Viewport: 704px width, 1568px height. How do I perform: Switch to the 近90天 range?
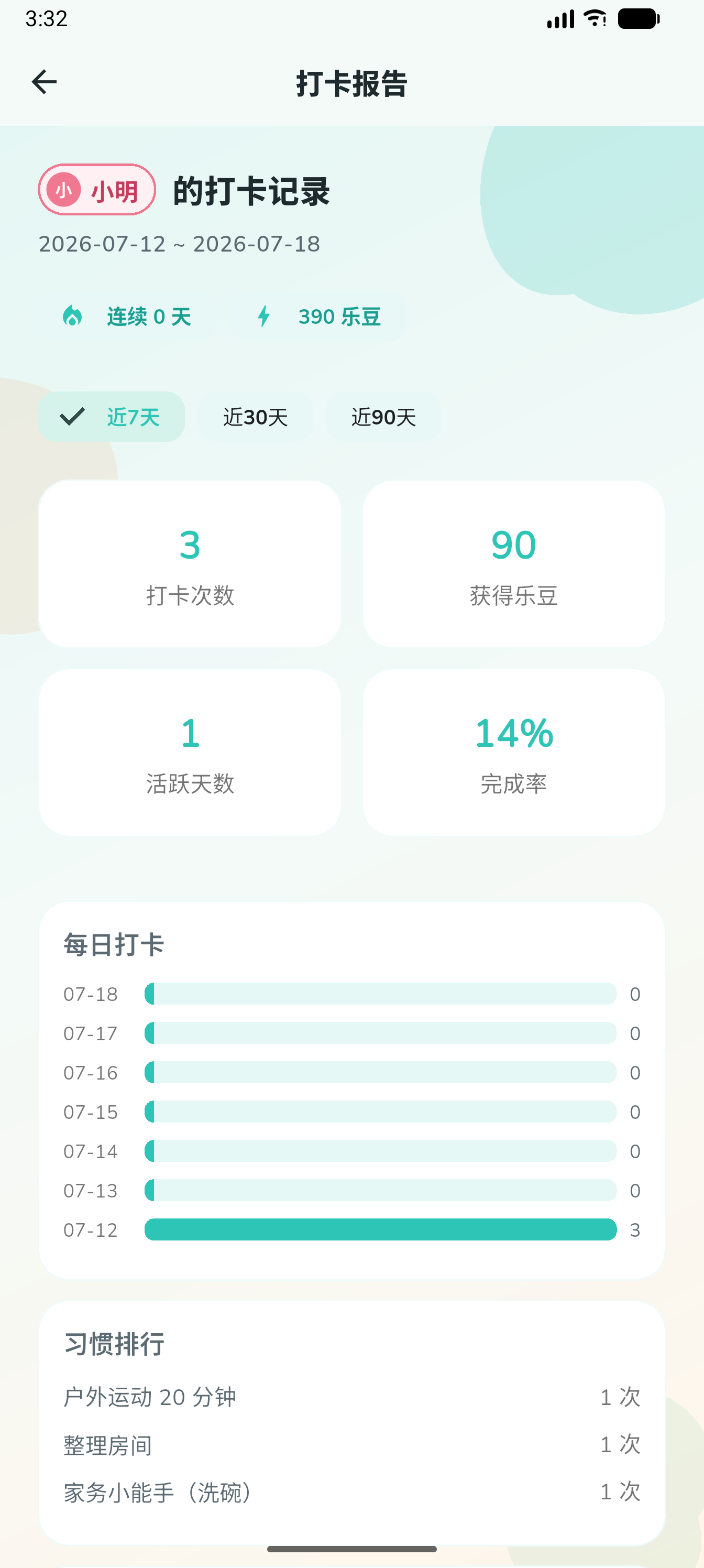point(383,417)
